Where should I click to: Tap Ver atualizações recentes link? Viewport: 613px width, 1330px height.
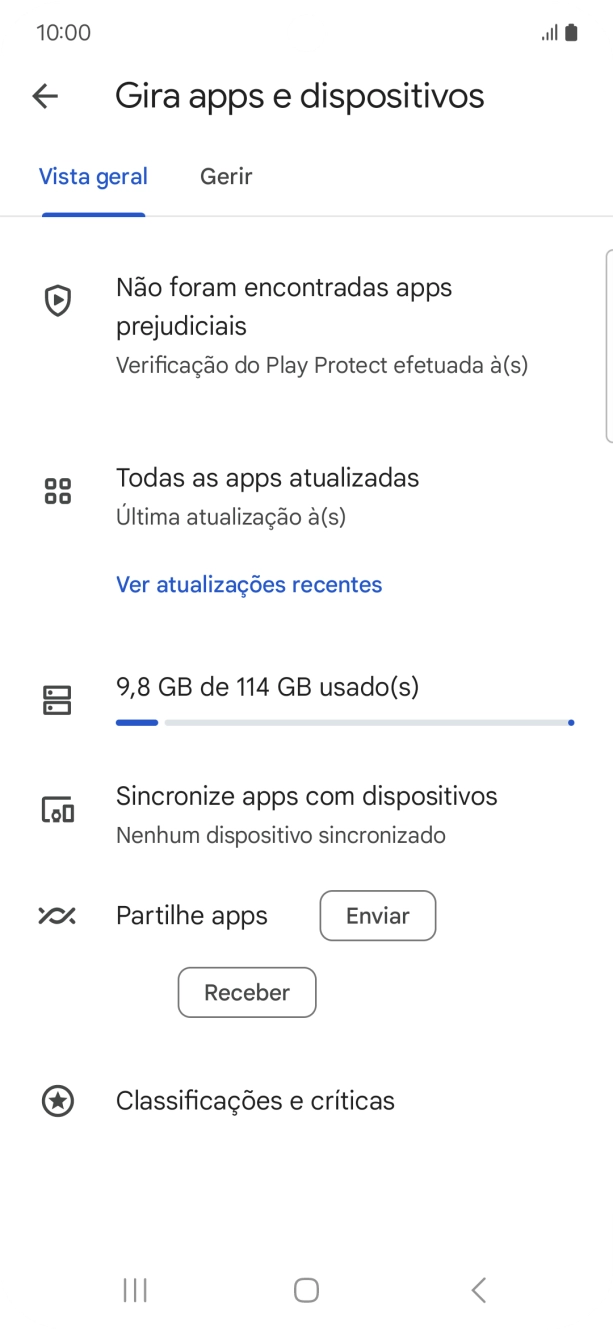249,584
